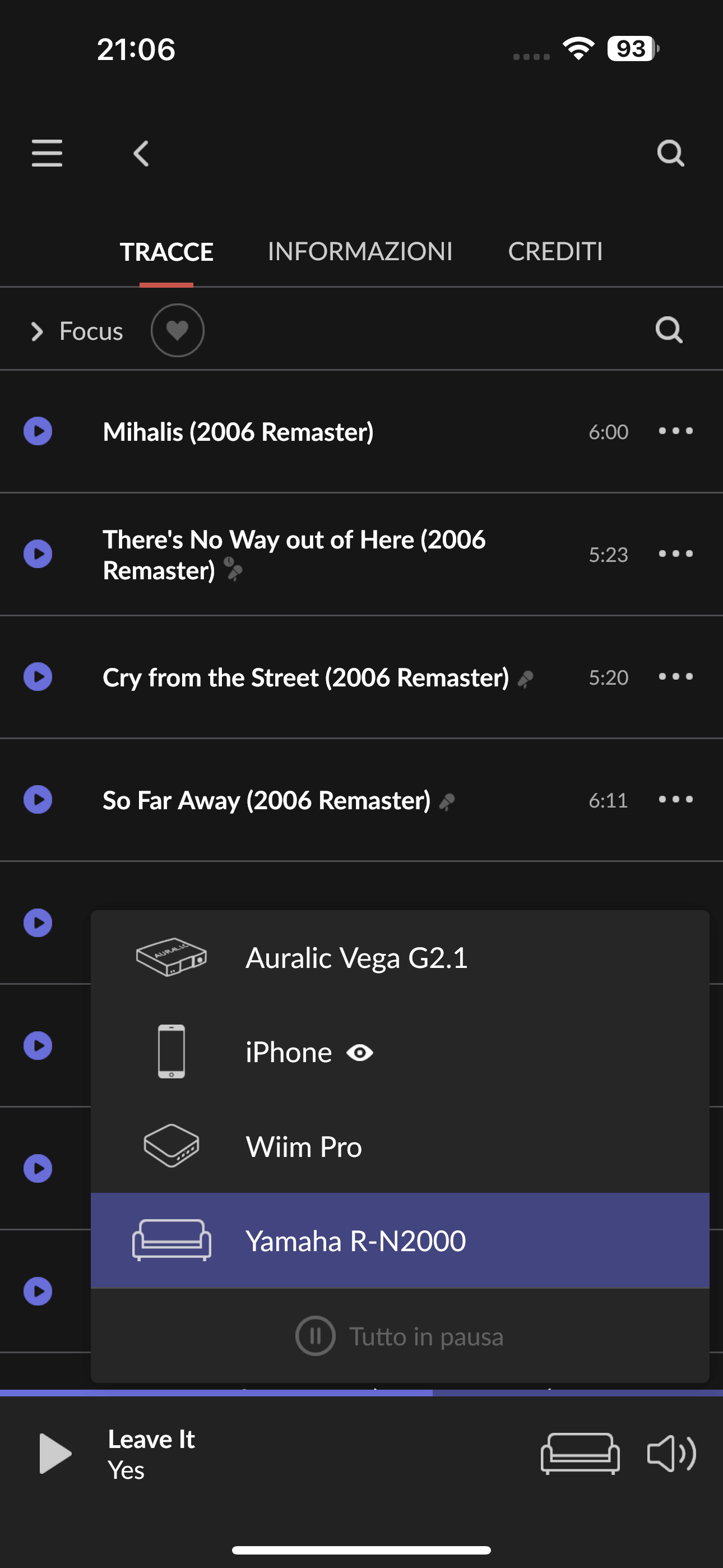The image size is (723, 1568).
Task: Open the volume control
Action: [671, 1454]
